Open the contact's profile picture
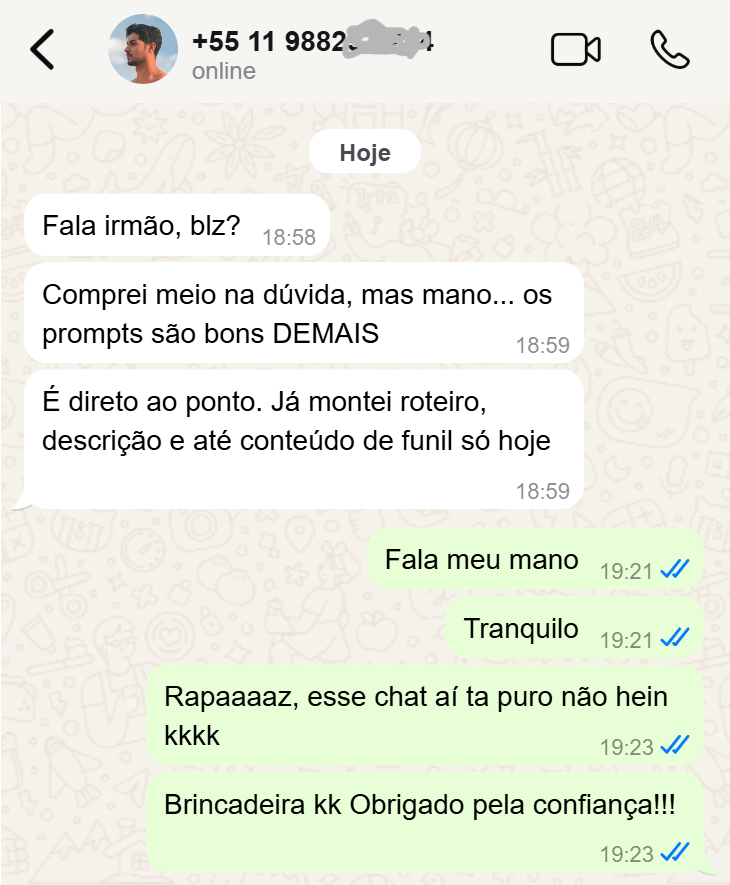Screen dimensions: 730x885 [x=143, y=49]
